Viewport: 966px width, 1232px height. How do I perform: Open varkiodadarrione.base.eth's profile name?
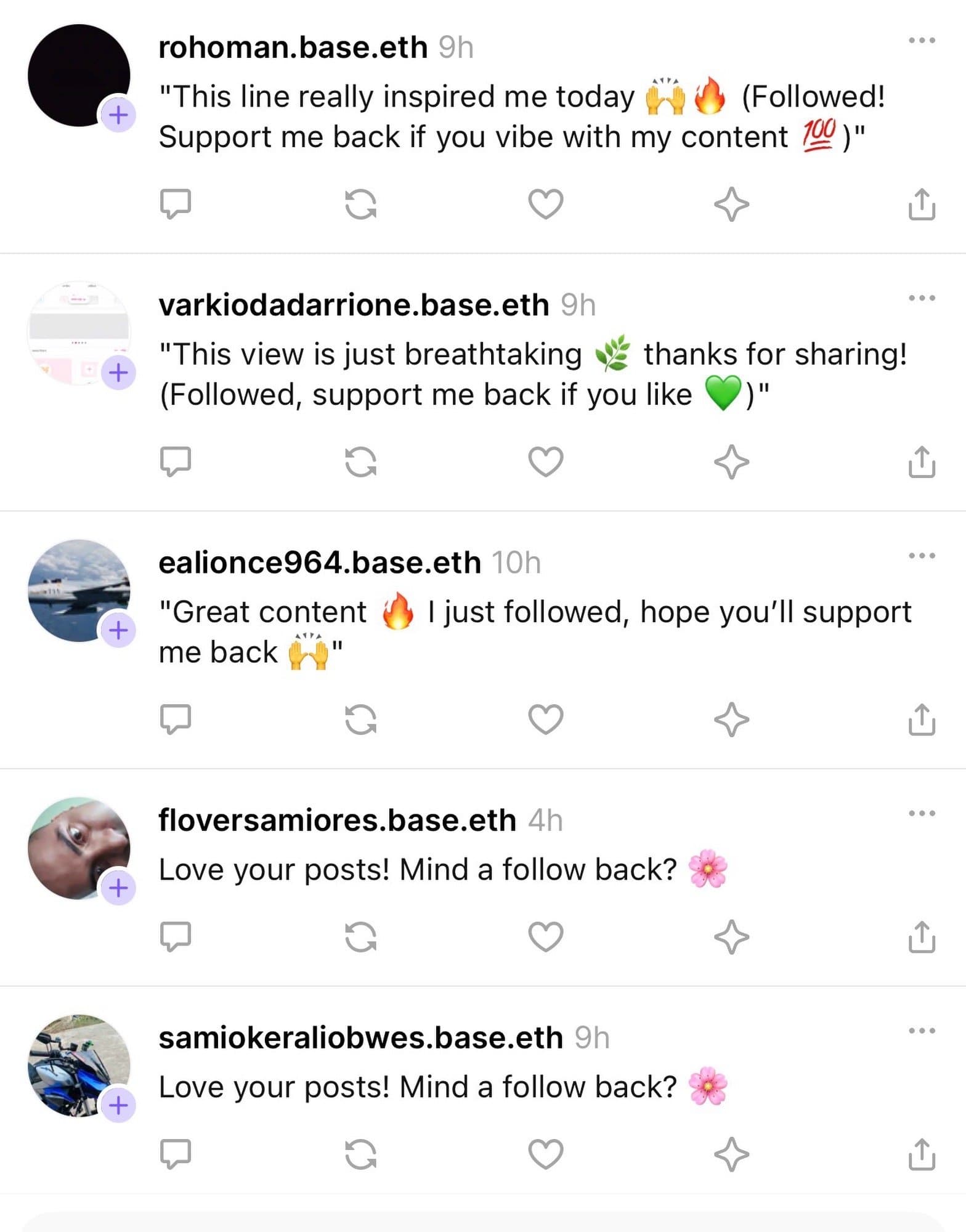[354, 305]
